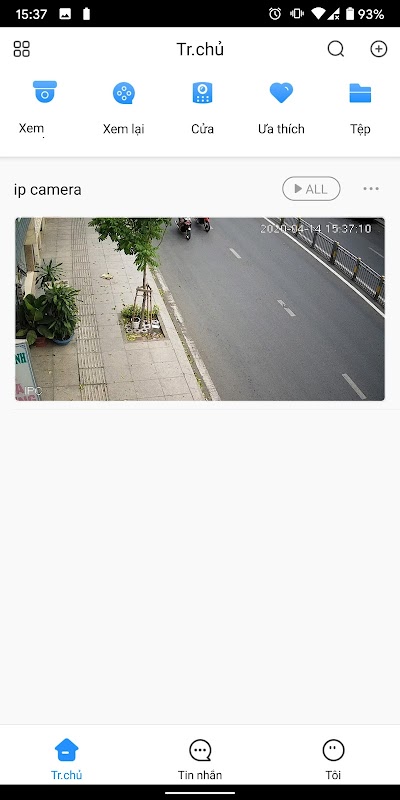400x800 pixels.
Task: Switch to the Tin nhắn tab
Action: click(200, 759)
